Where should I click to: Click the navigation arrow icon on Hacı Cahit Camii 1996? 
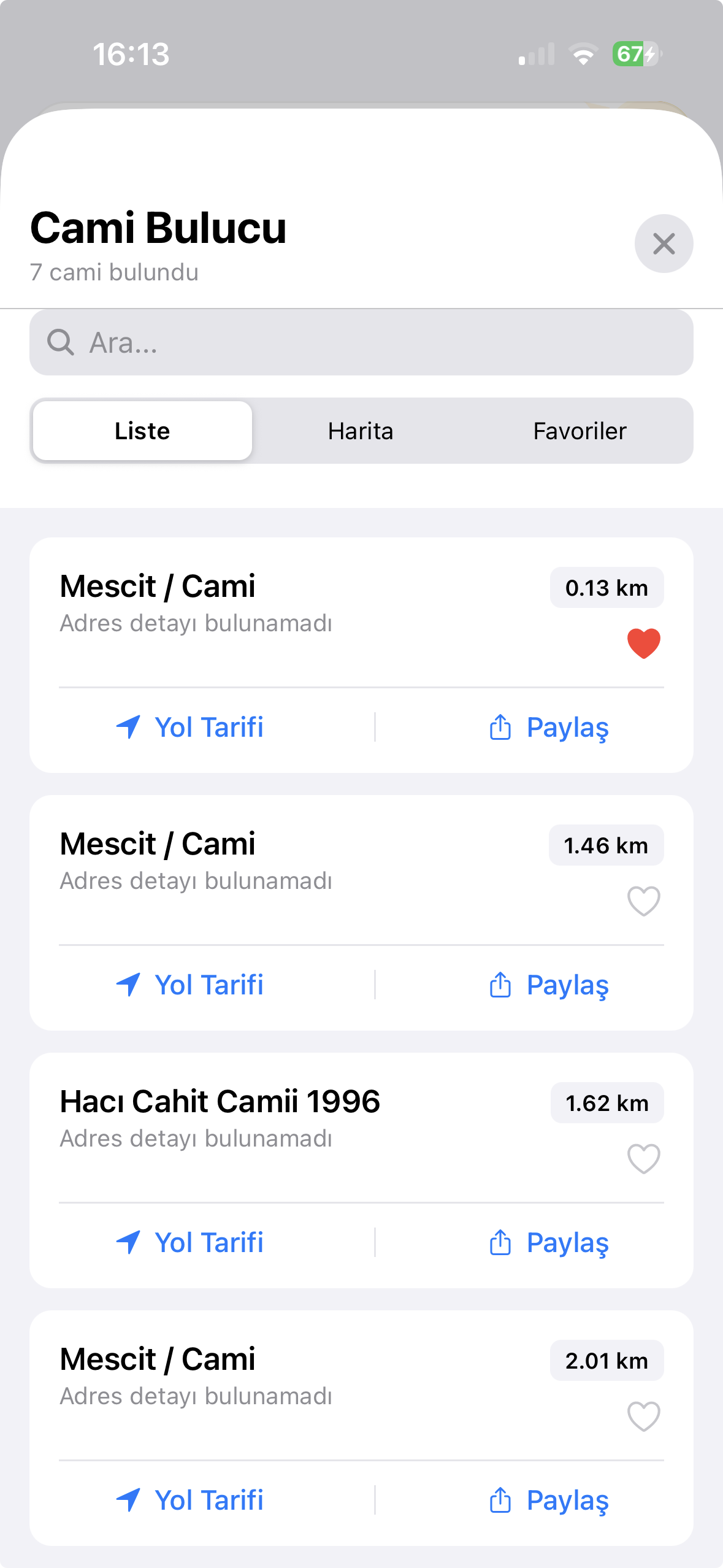click(x=128, y=1243)
